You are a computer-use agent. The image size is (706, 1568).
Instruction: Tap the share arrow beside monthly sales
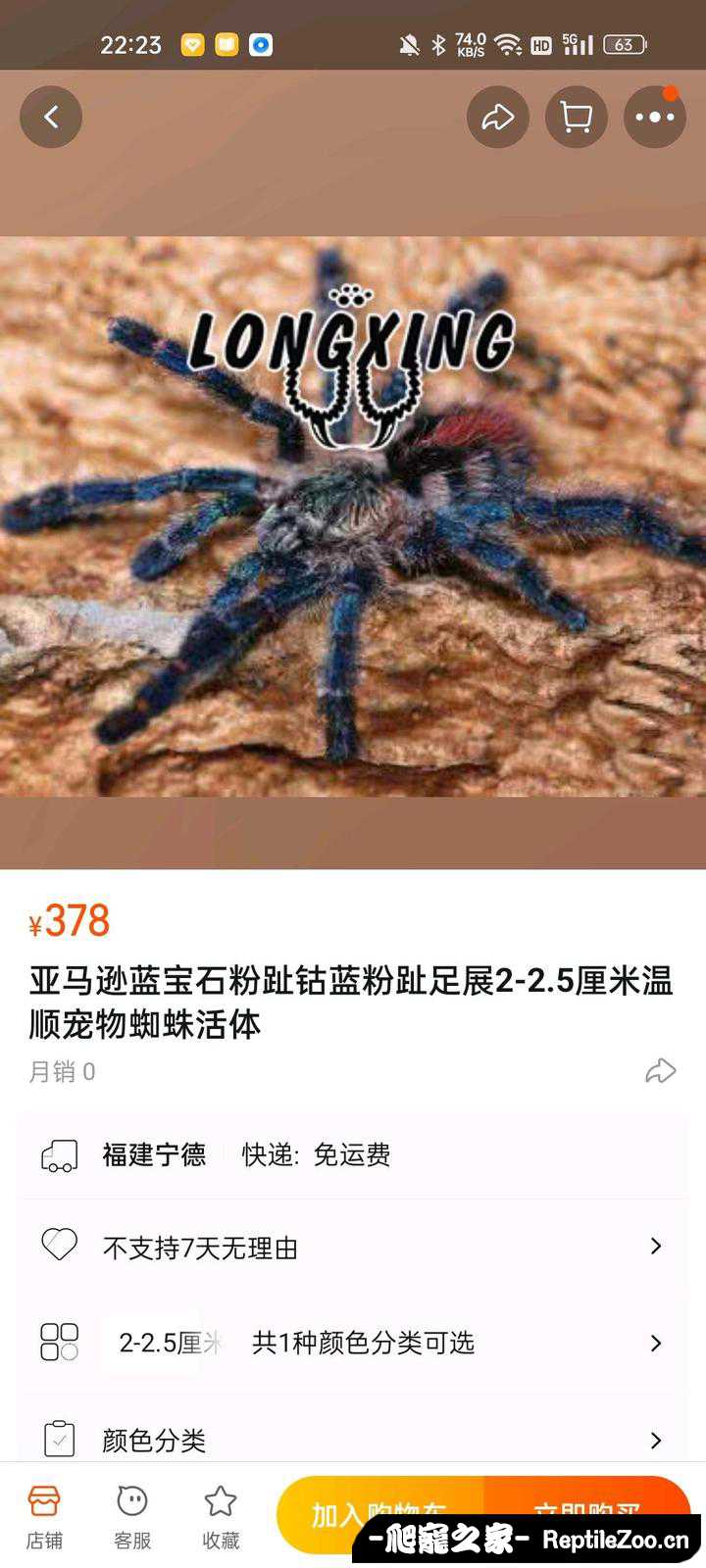pos(660,1071)
